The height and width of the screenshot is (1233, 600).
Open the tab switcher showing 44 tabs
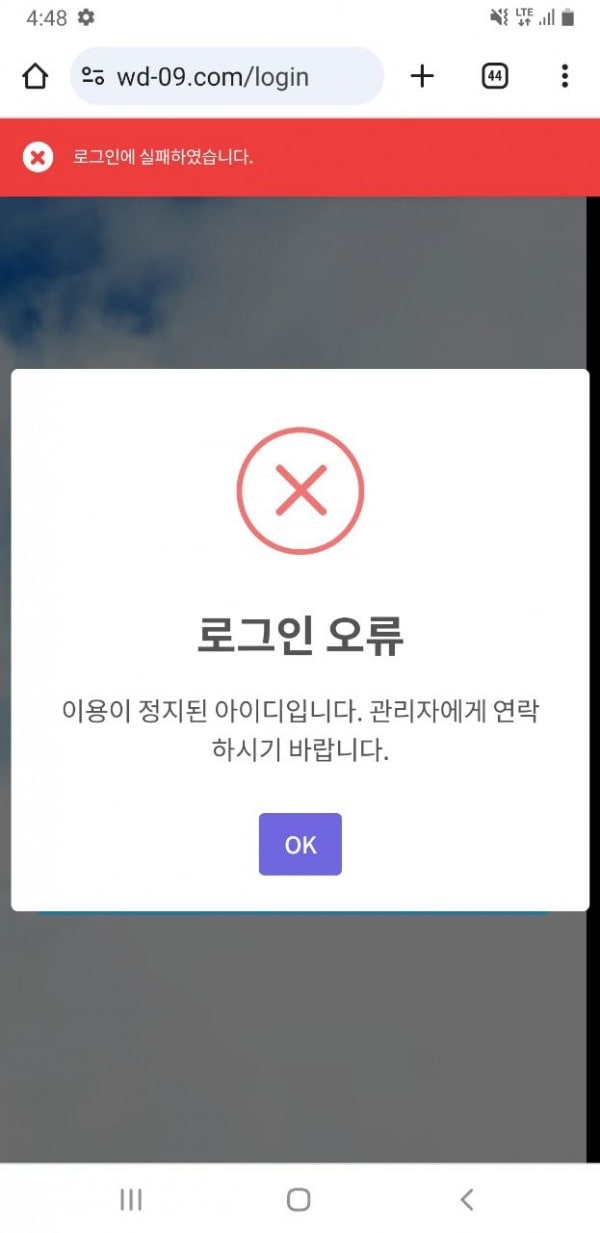[494, 76]
